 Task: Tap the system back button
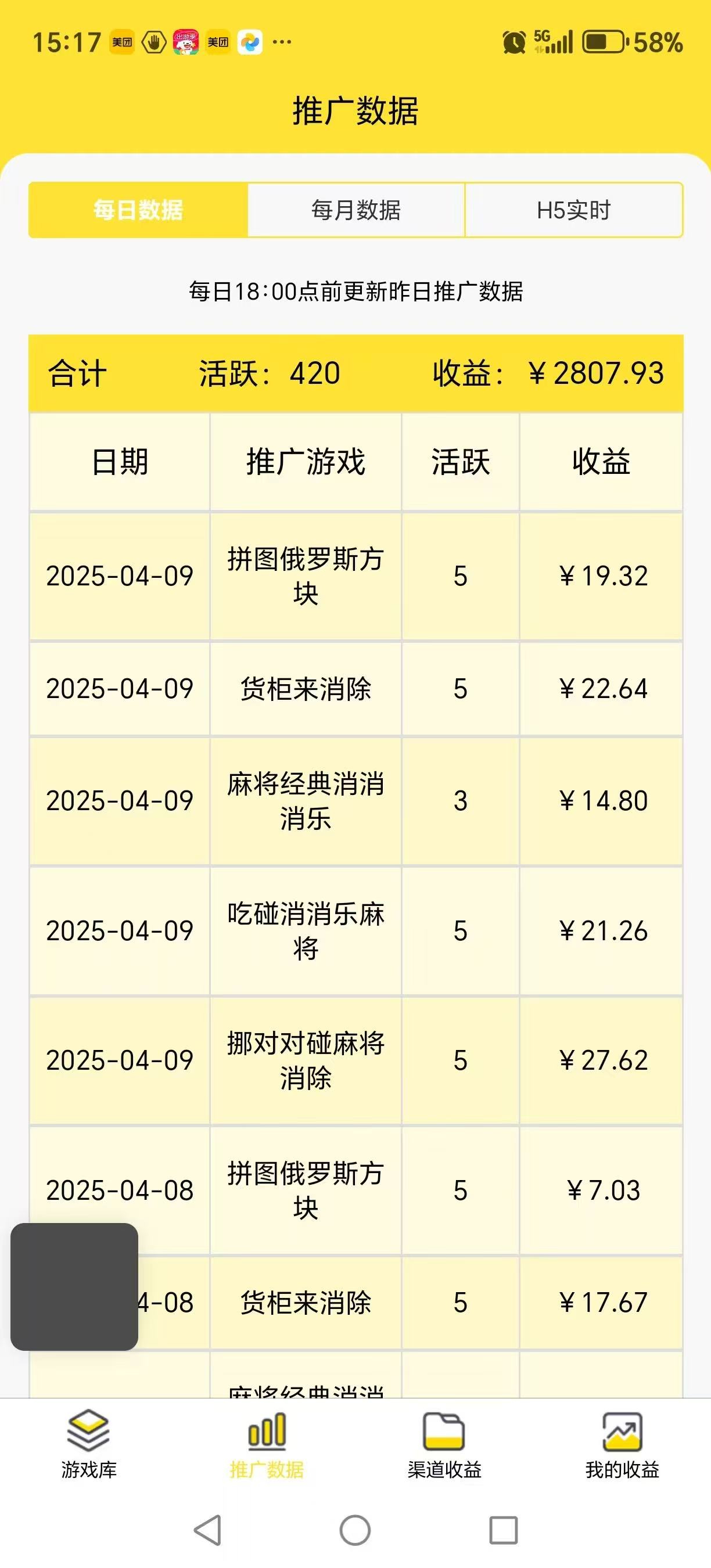click(207, 1530)
